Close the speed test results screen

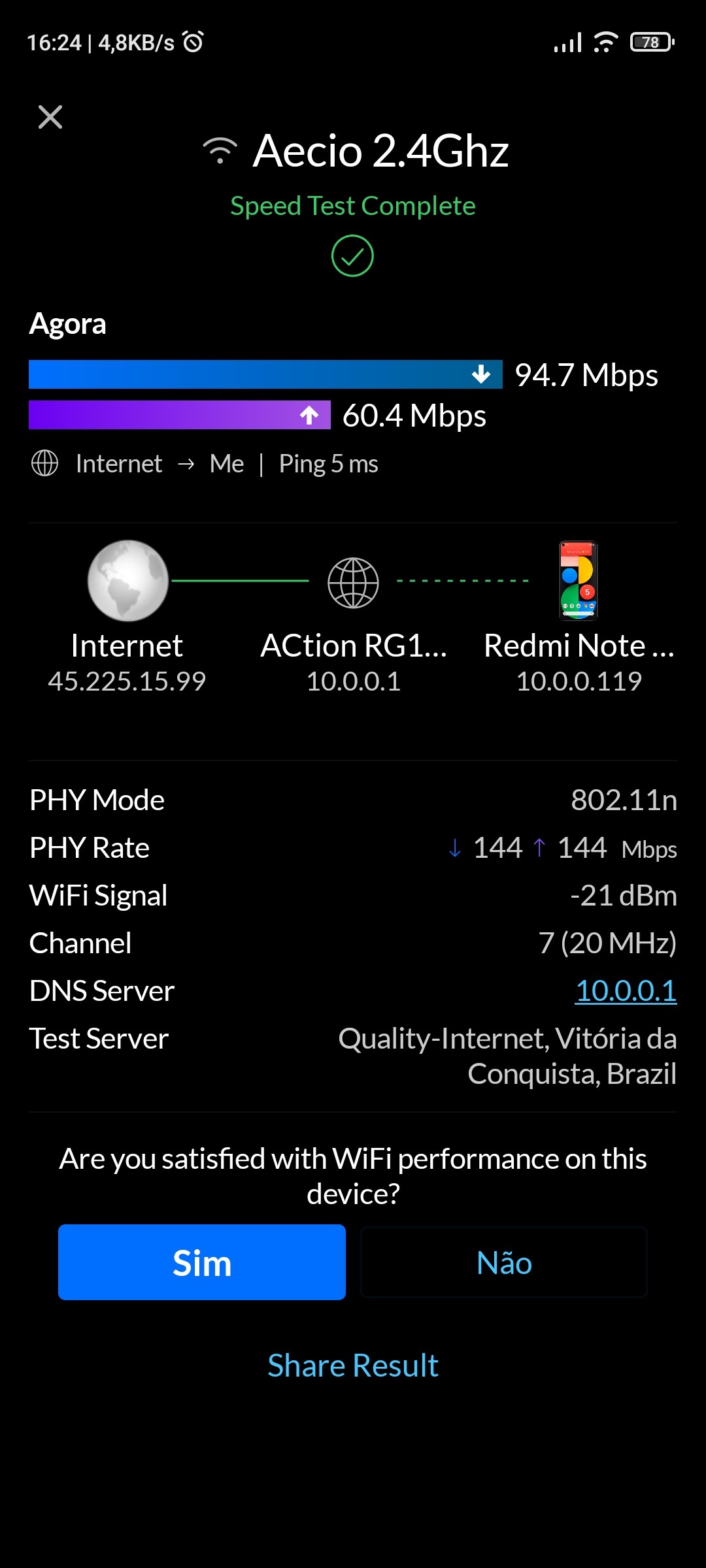tap(50, 118)
